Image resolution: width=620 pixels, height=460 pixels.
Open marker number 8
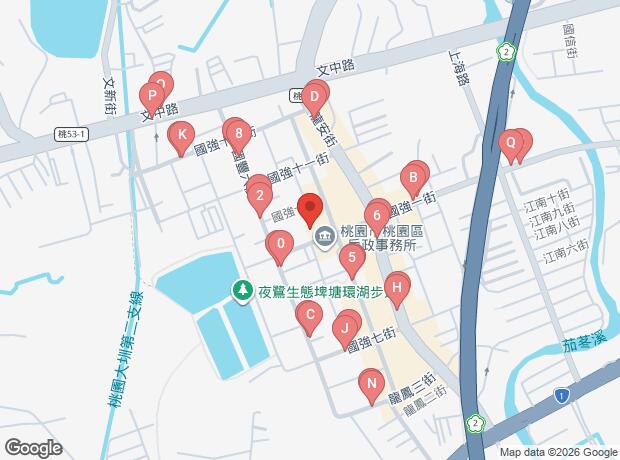pos(237,133)
